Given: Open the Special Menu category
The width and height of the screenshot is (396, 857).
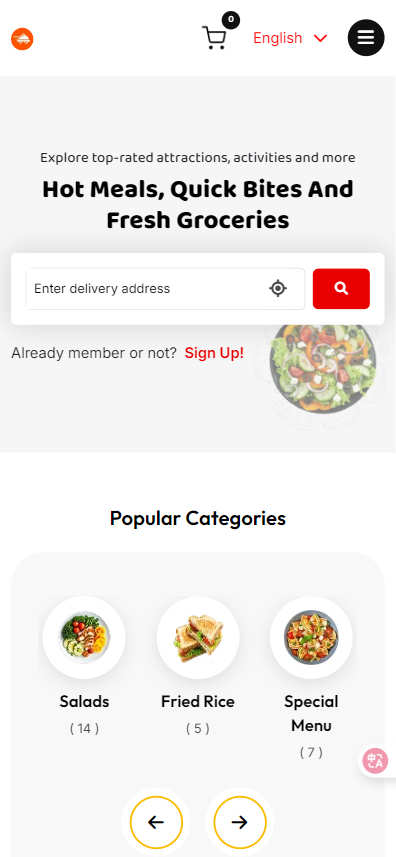Looking at the screenshot, I should (311, 678).
